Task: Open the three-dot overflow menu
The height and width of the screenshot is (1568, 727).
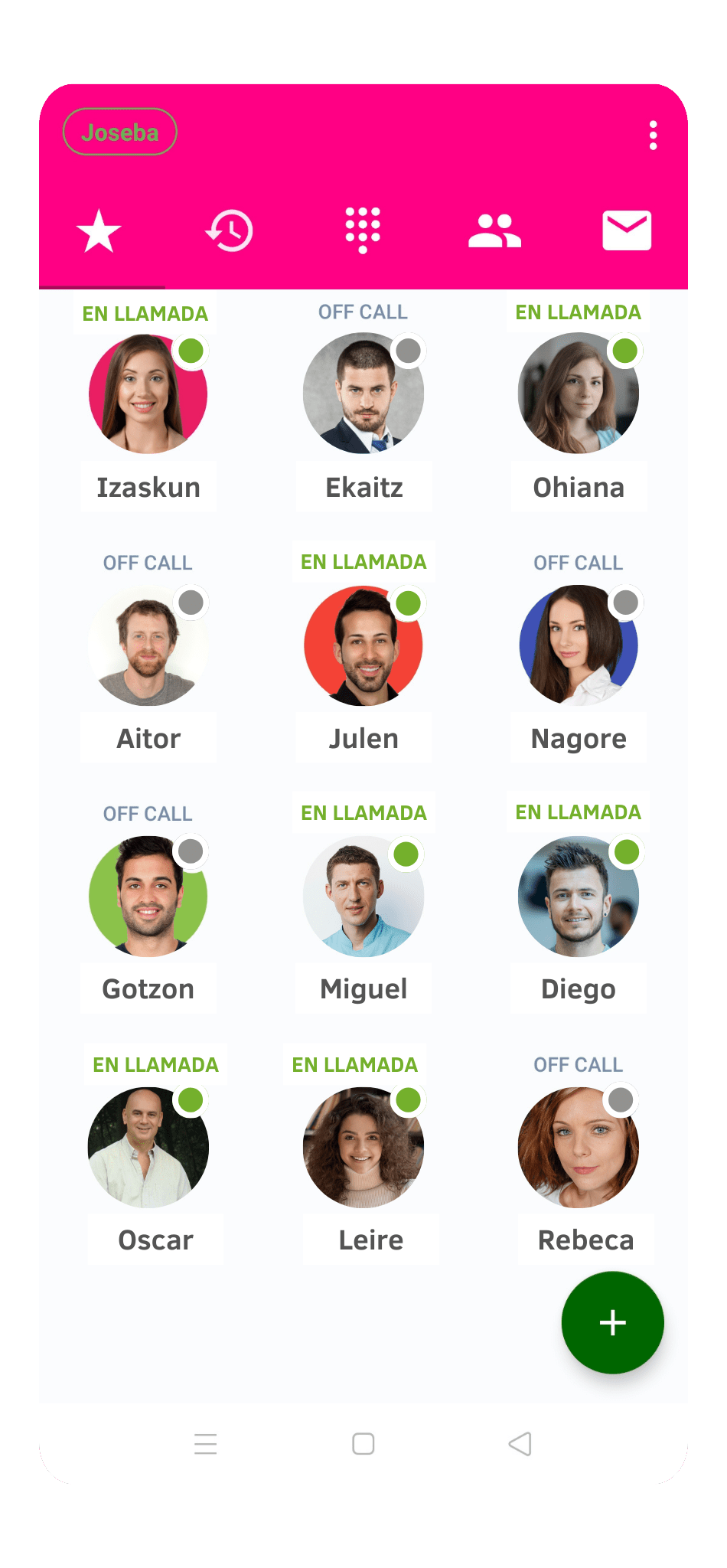Action: pyautogui.click(x=653, y=136)
